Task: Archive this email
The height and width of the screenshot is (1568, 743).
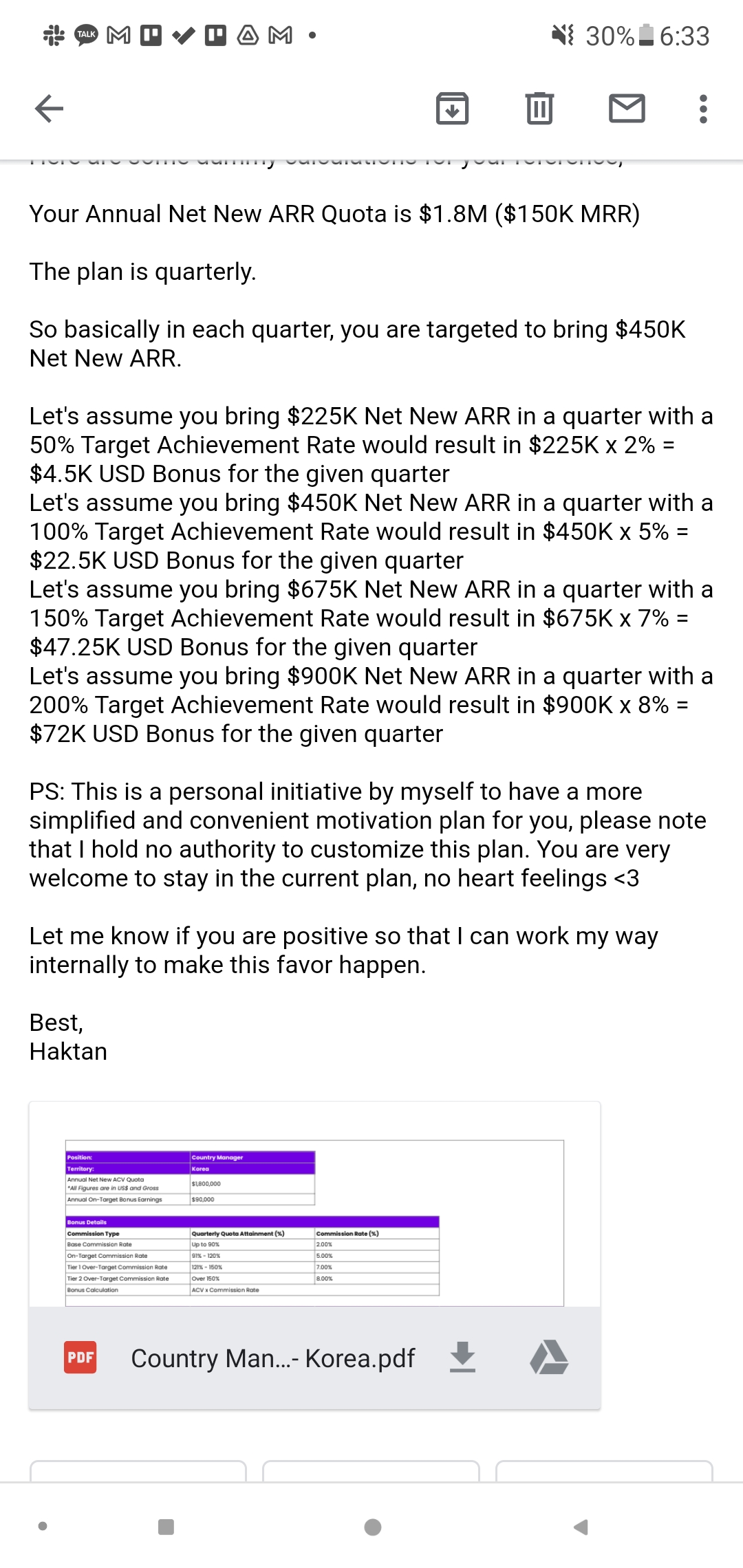Action: coord(452,108)
